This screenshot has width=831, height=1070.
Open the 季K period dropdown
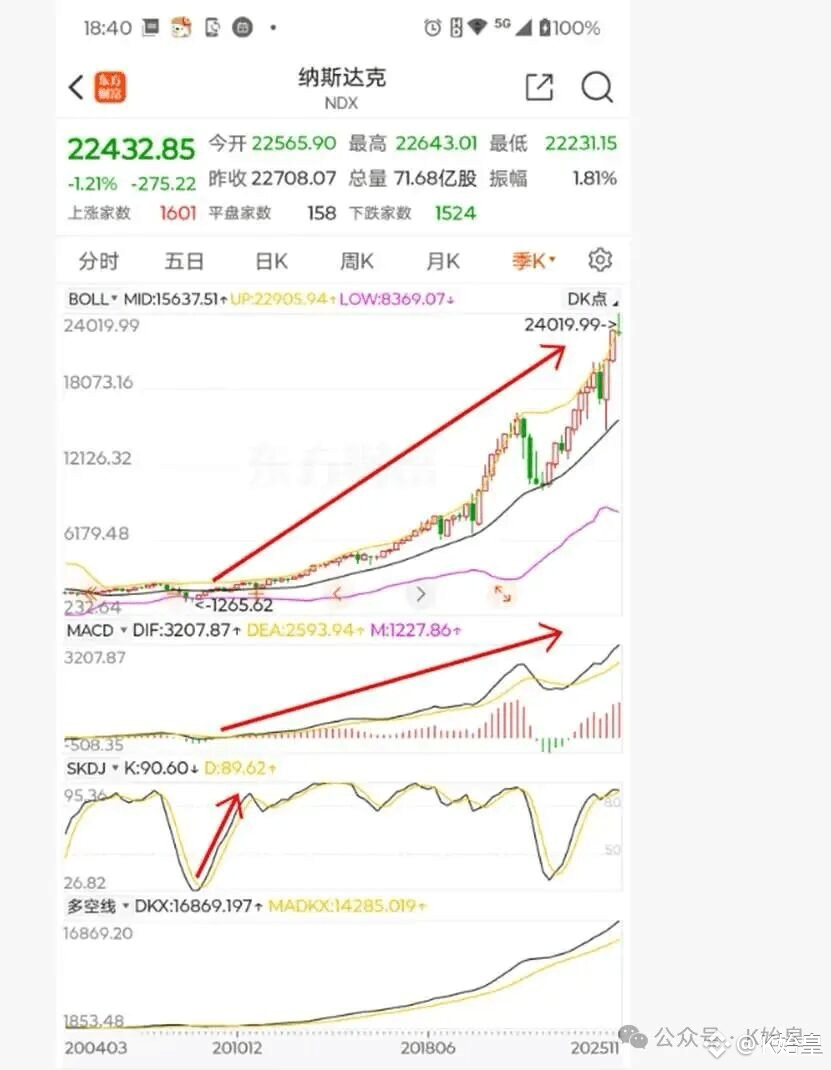tap(534, 261)
